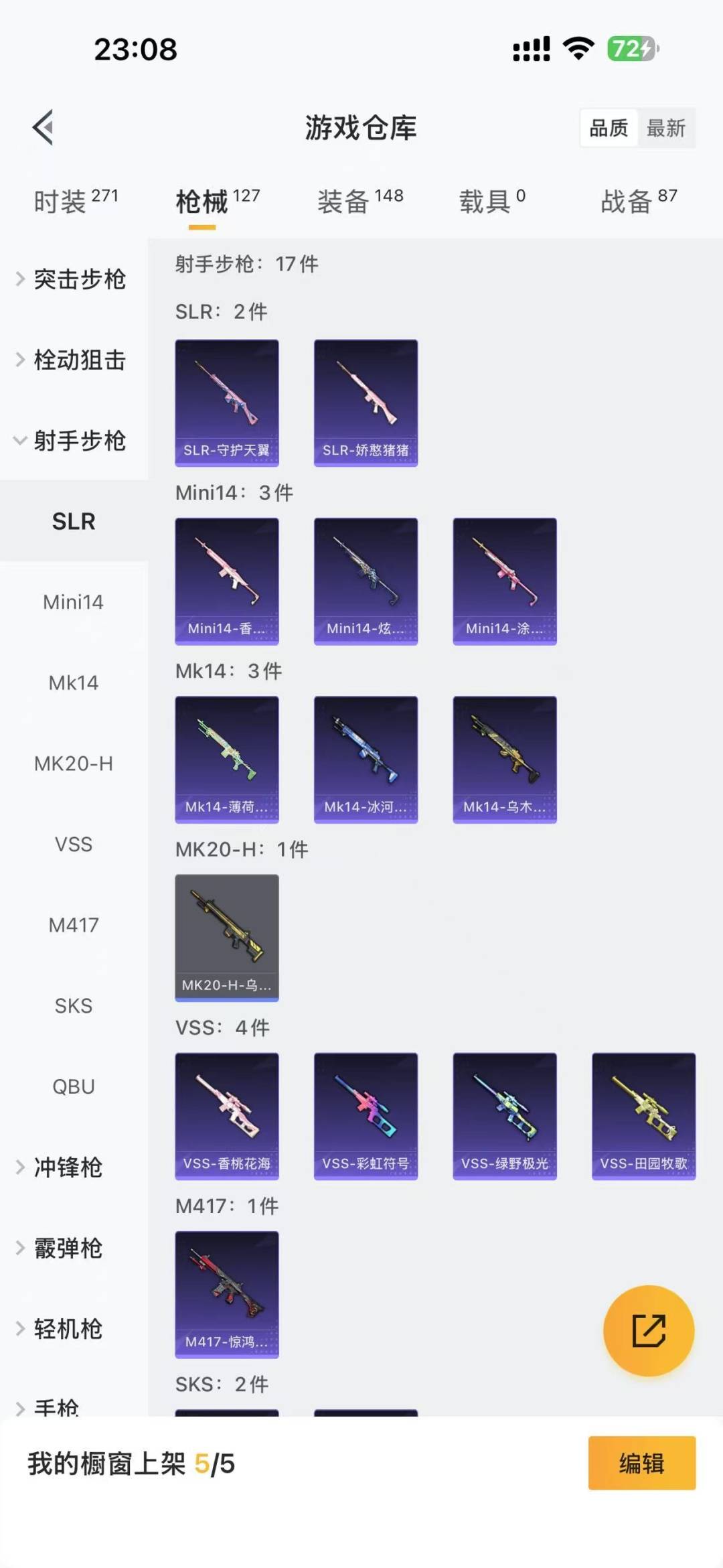Select QBU in the side list
The width and height of the screenshot is (723, 1568).
pos(74,1086)
